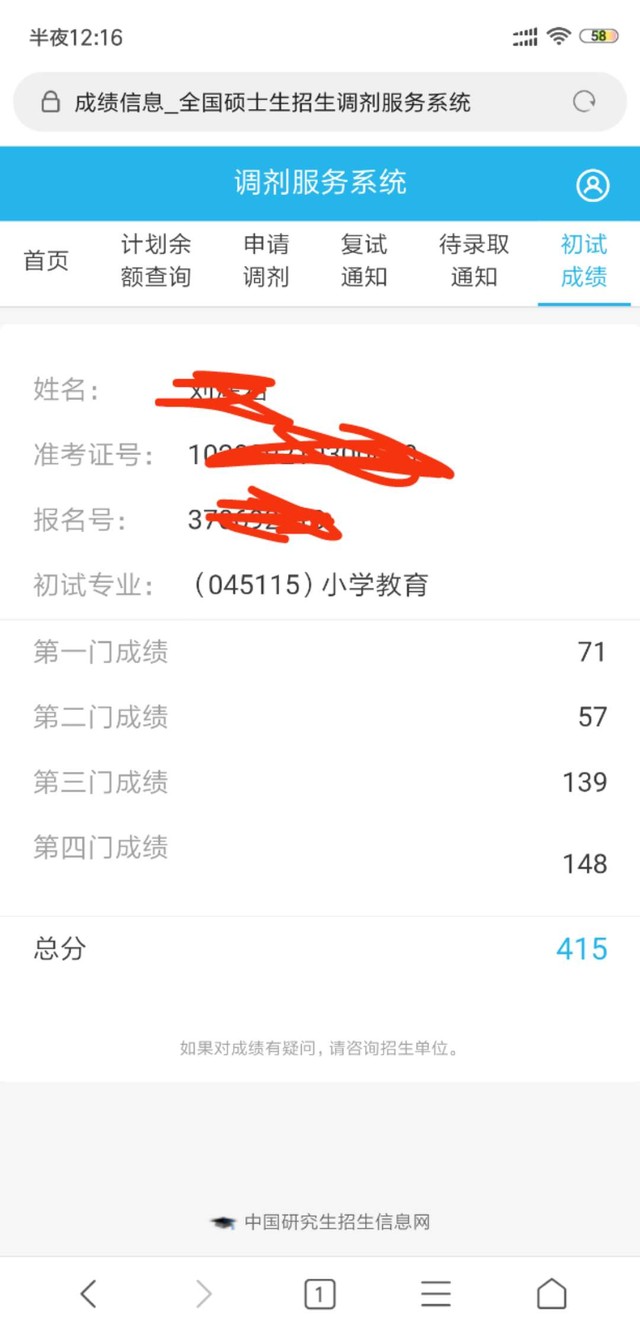The image size is (640, 1332).
Task: Go to the browser home page
Action: coord(552,1294)
